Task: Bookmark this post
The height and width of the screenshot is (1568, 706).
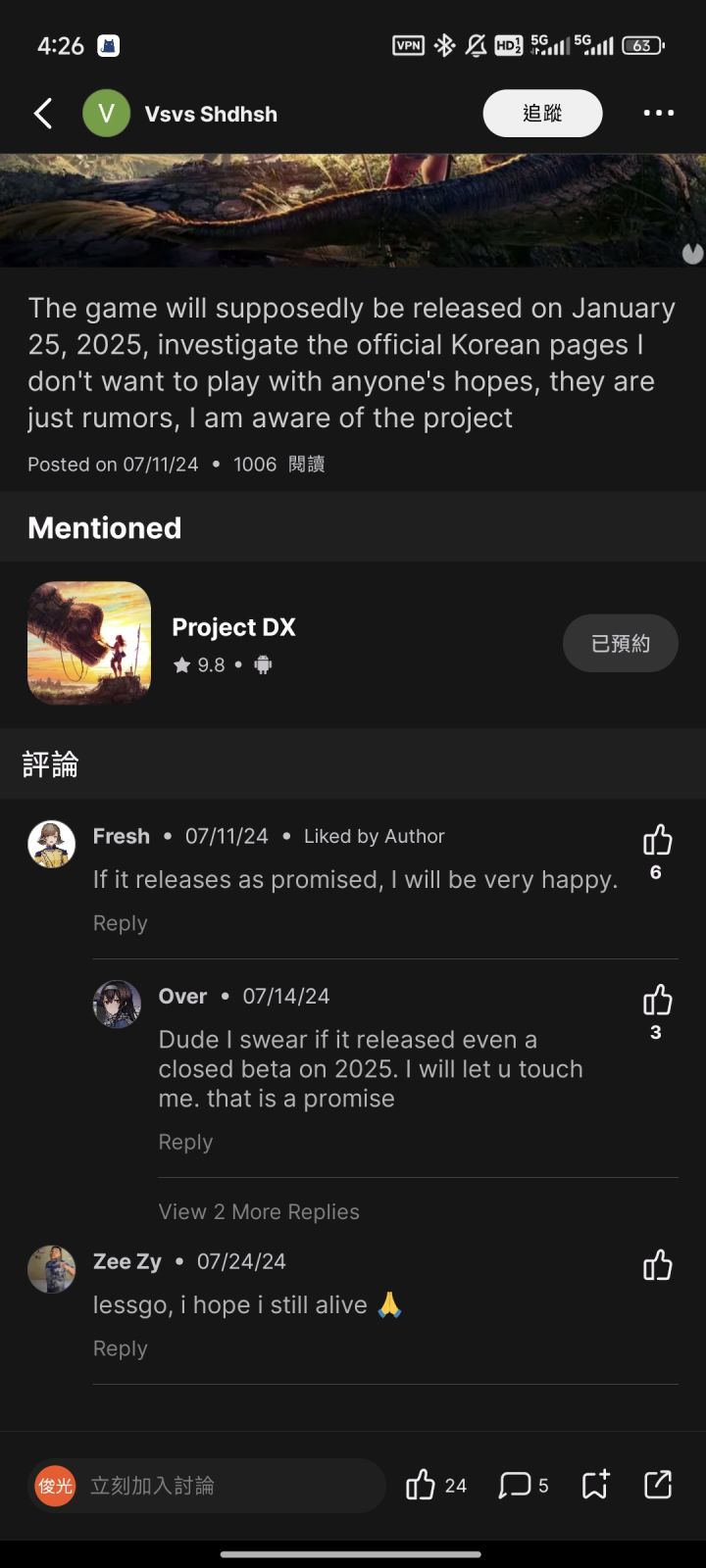Action: 595,1486
